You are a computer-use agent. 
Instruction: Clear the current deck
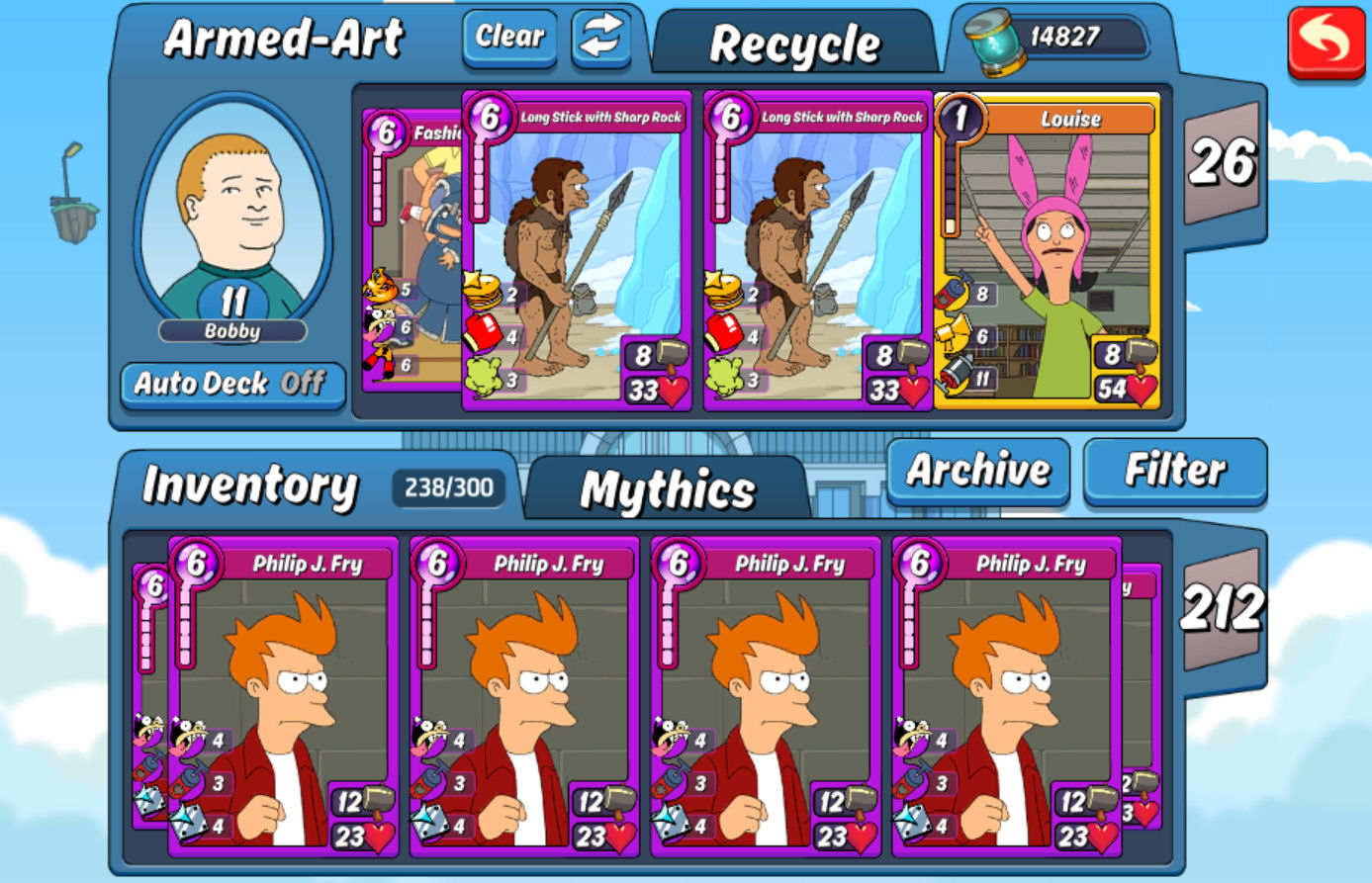click(509, 38)
